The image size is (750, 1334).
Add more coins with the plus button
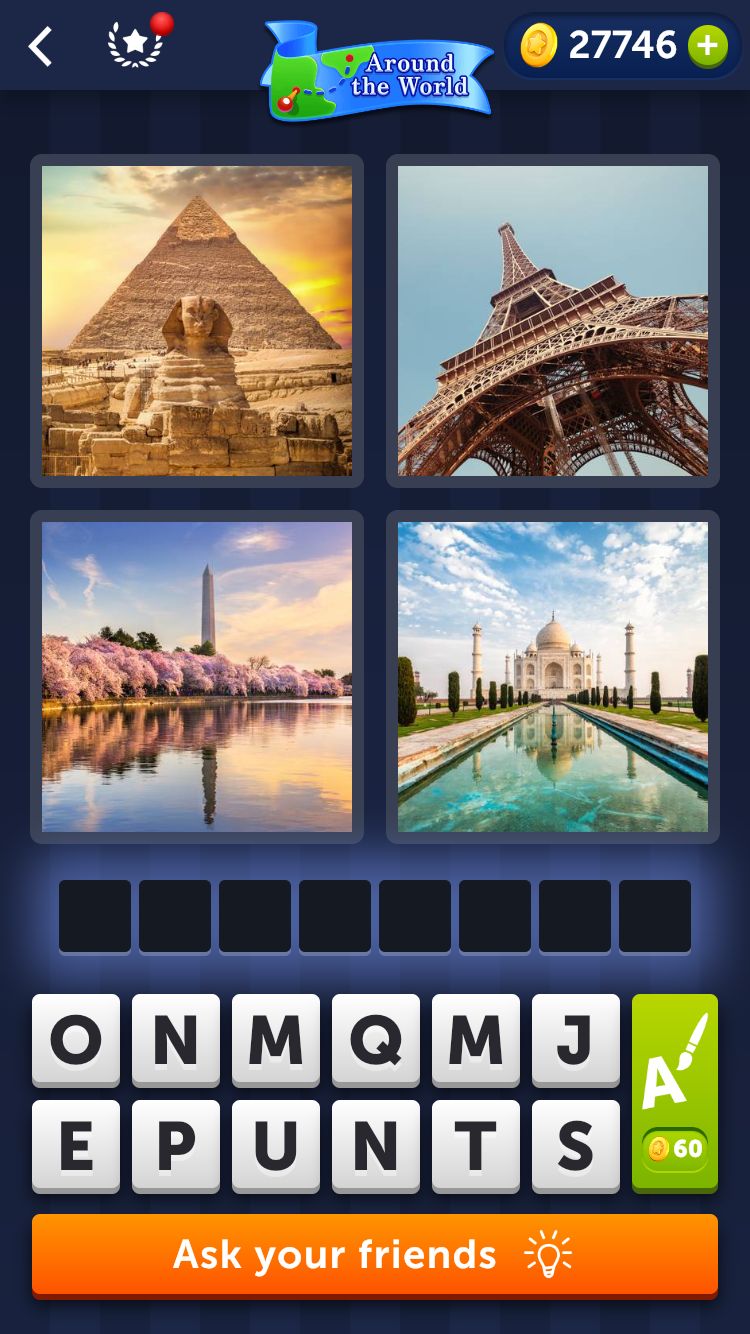707,46
